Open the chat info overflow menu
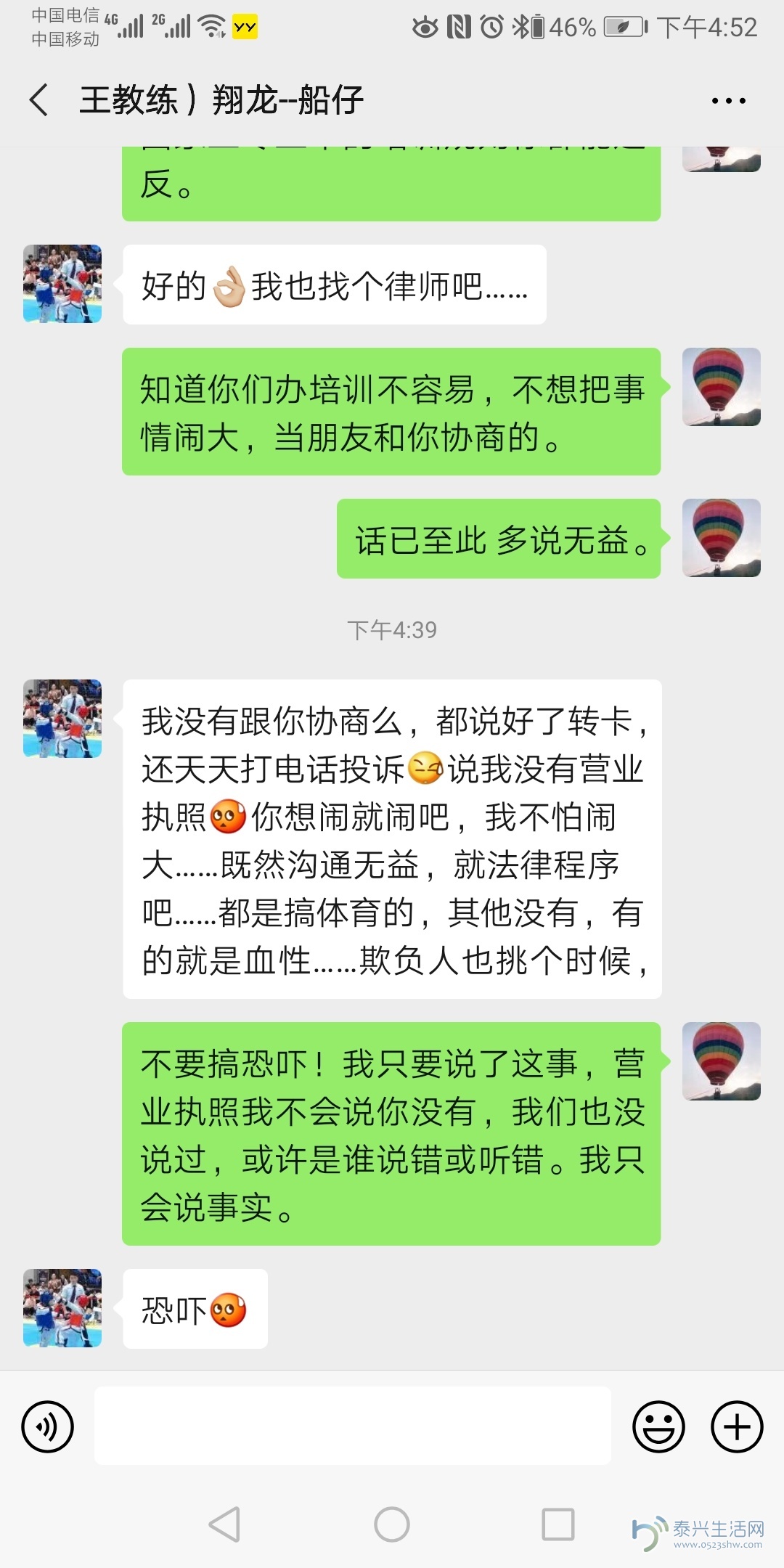The image size is (784, 1568). 728,101
